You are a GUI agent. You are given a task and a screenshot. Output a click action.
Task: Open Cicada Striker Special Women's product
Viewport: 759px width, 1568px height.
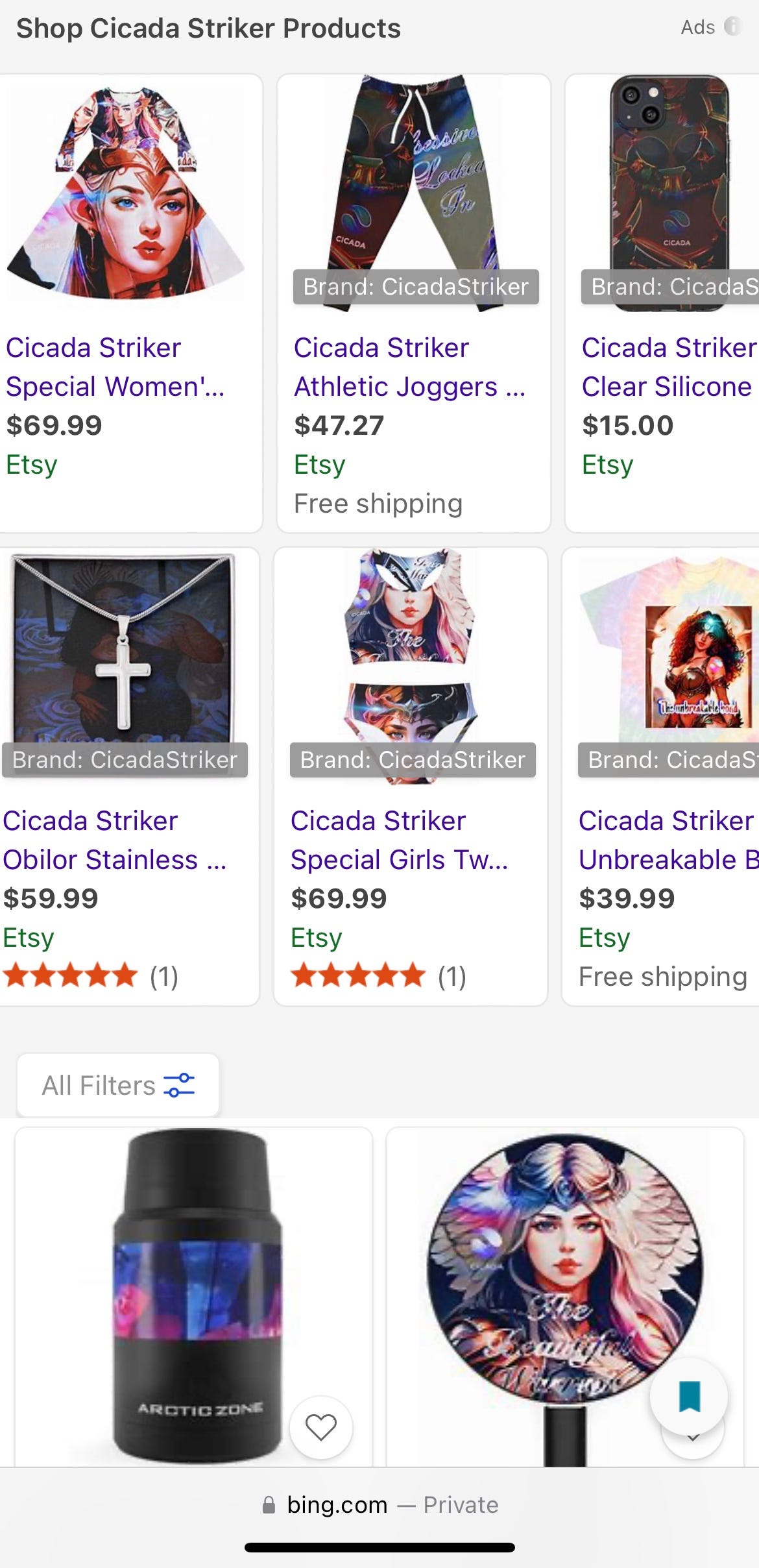[x=115, y=367]
